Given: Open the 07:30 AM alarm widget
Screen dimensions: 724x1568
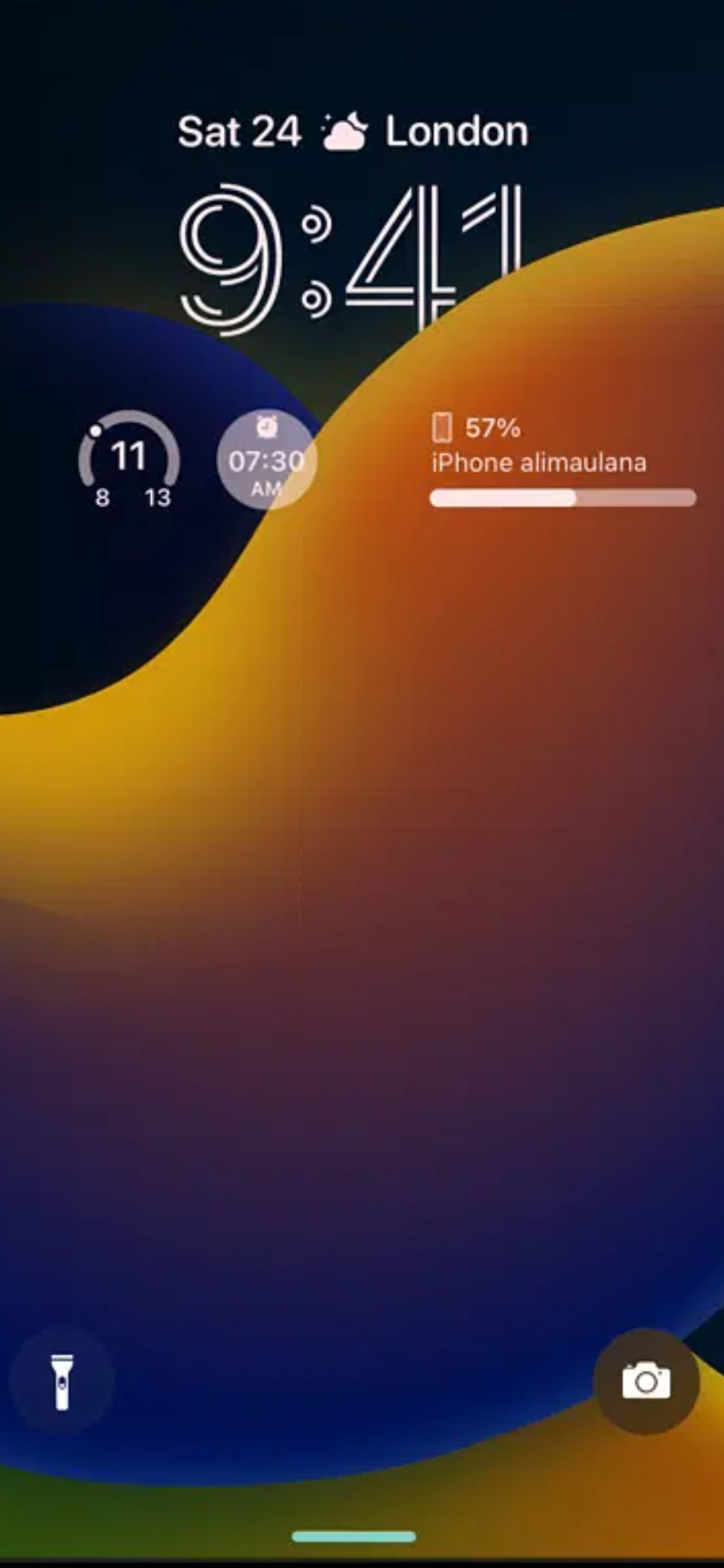Looking at the screenshot, I should pos(266,460).
